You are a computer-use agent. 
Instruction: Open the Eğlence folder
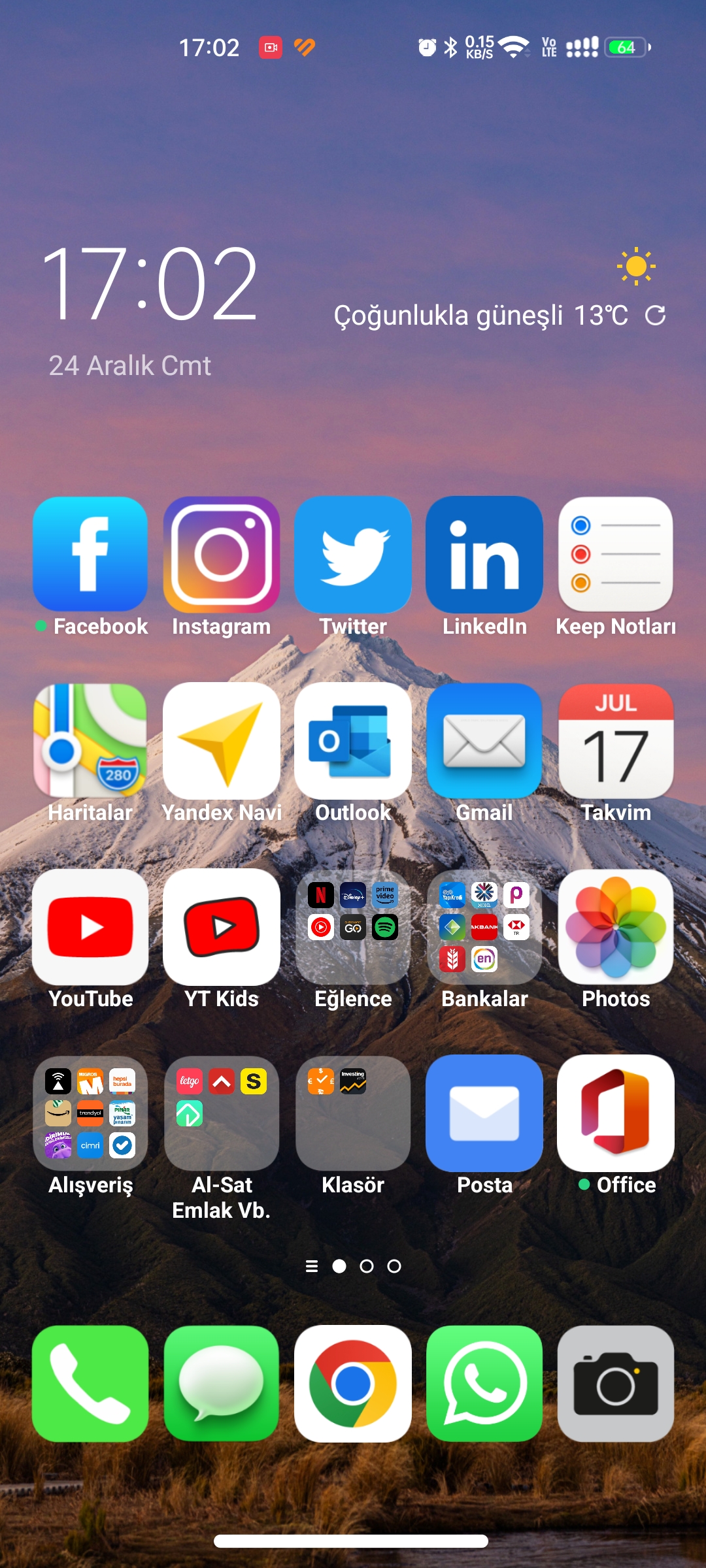pos(353,926)
